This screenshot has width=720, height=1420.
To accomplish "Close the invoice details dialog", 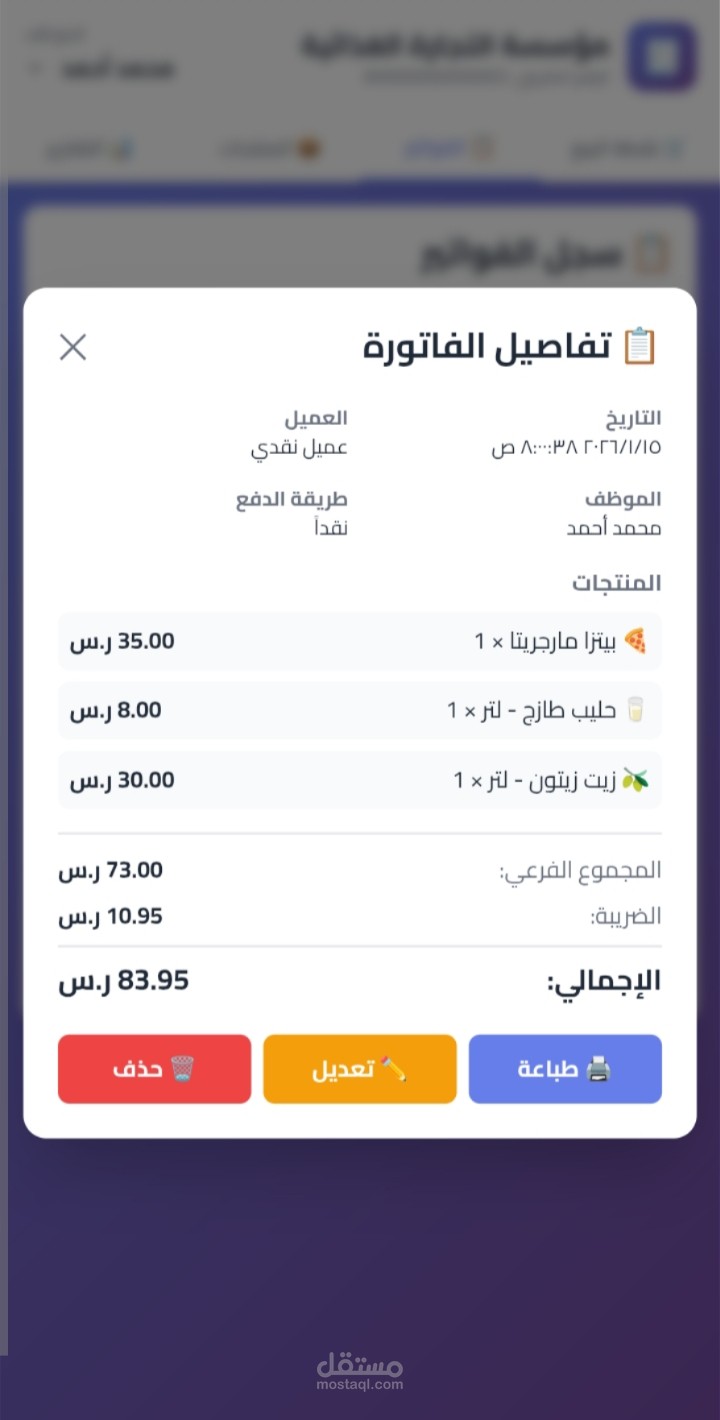I will click(x=73, y=347).
